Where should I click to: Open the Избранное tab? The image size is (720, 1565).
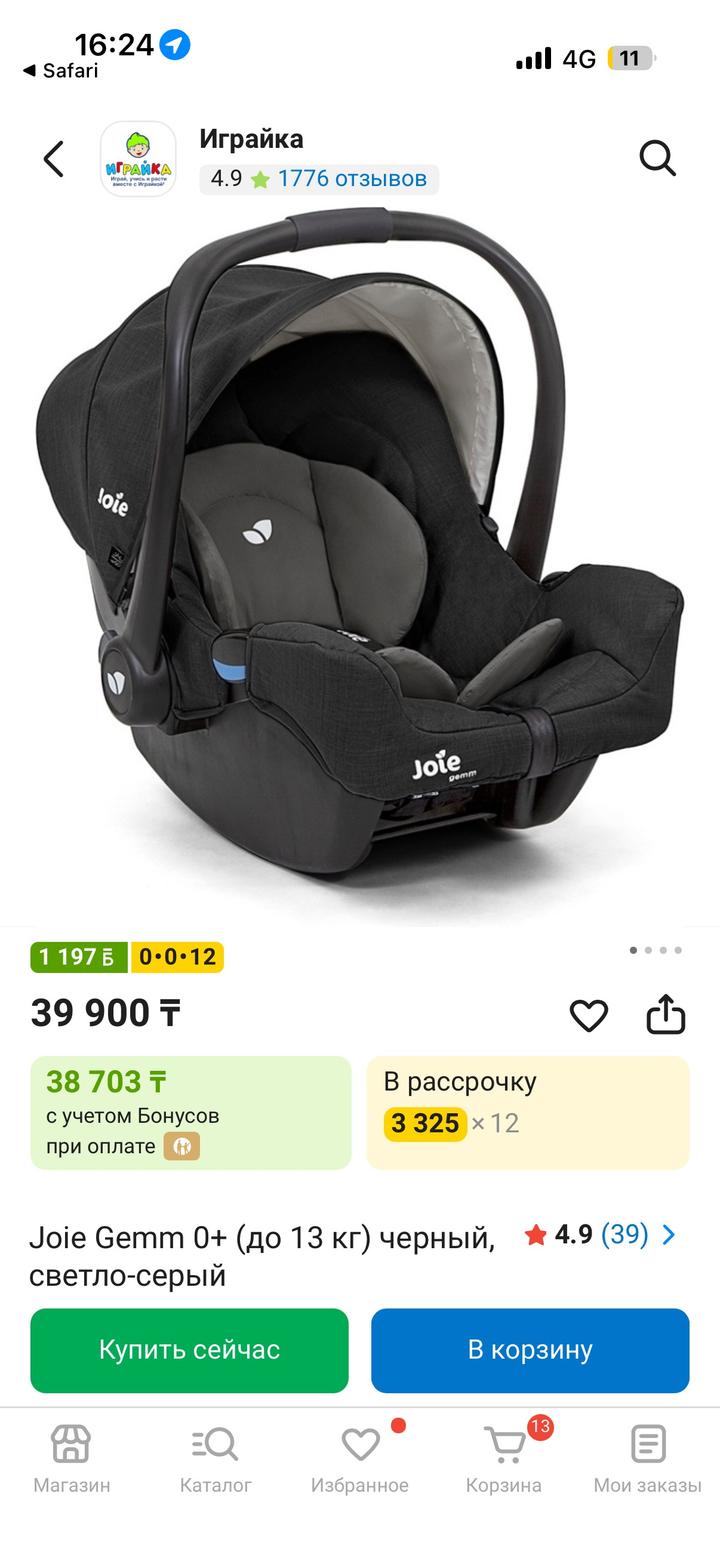360,1459
